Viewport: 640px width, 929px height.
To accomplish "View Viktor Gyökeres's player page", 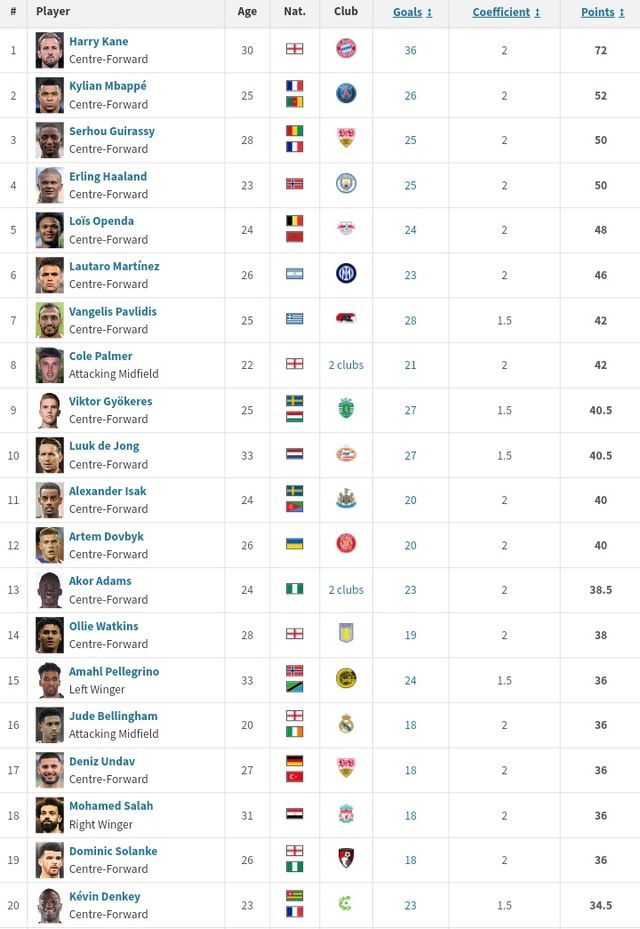I will point(110,401).
